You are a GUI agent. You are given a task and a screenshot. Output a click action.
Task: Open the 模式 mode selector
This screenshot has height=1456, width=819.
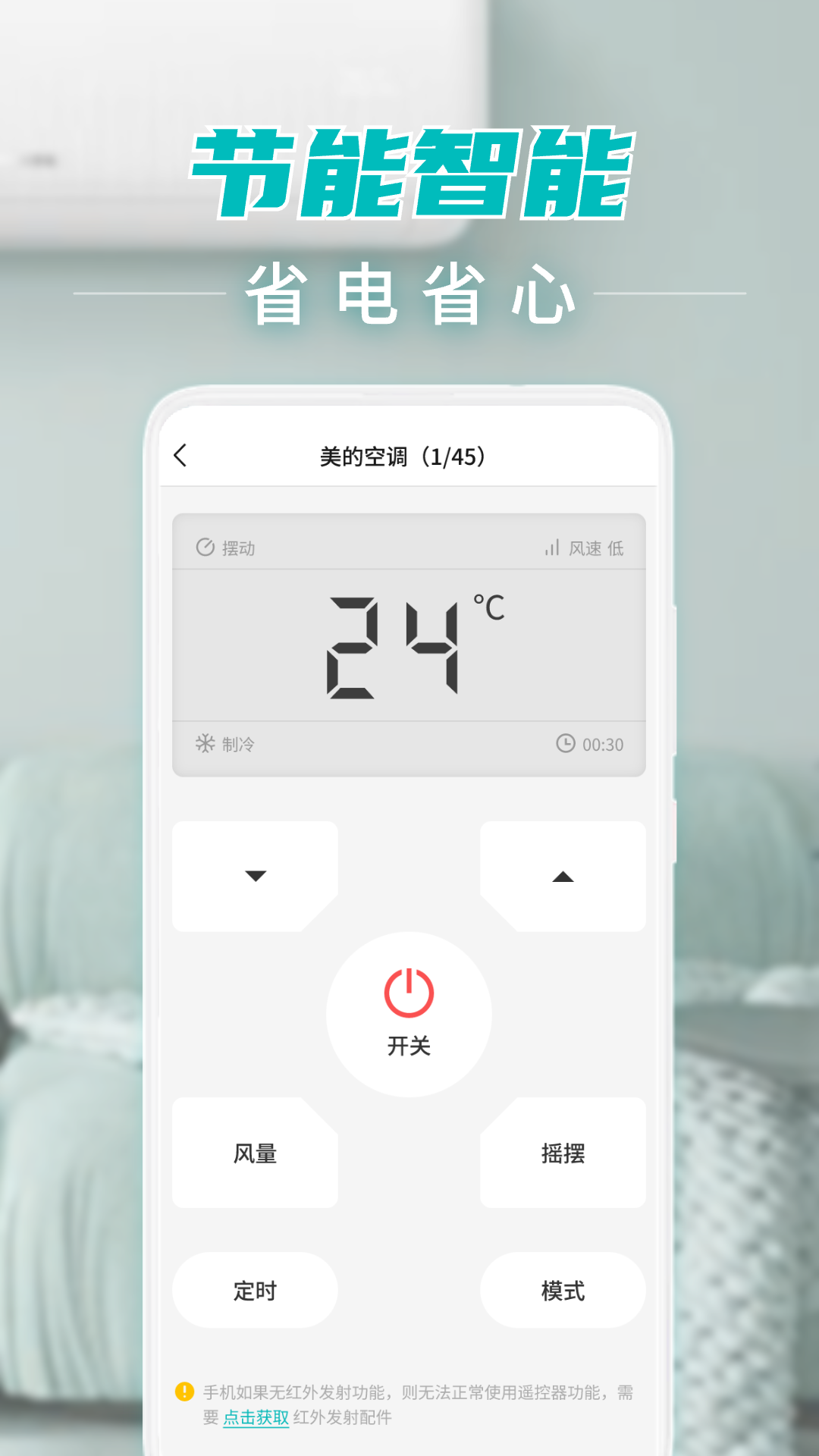[564, 1290]
